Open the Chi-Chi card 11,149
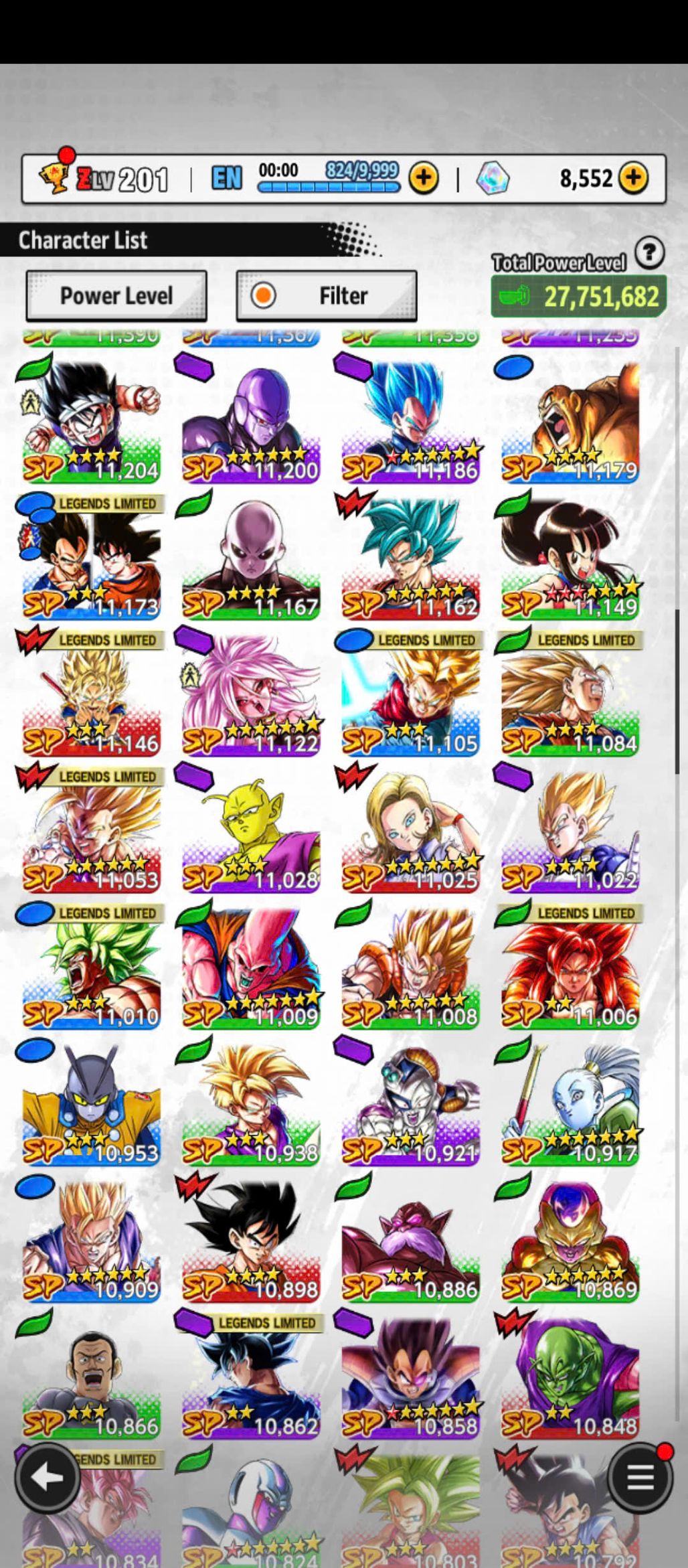688x1568 pixels. coord(571,558)
